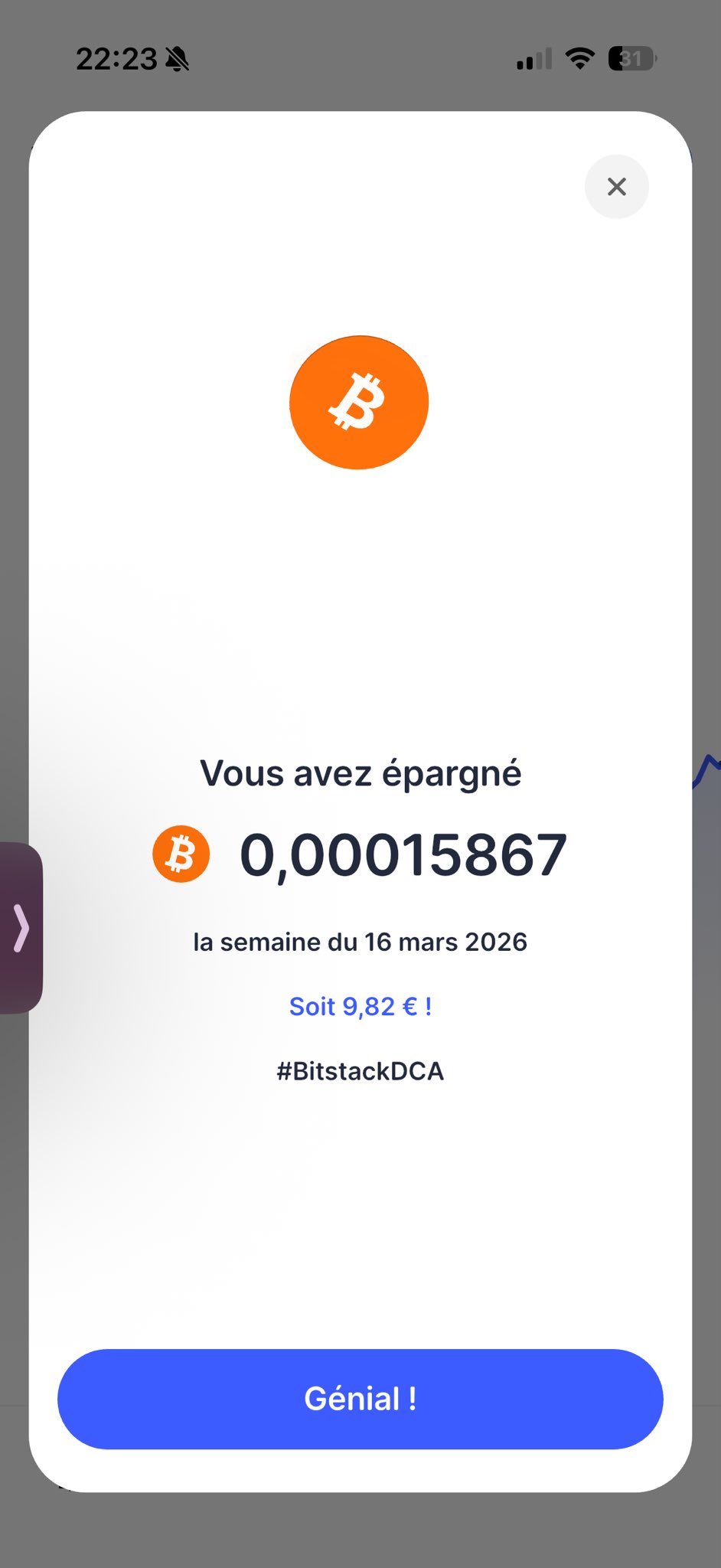The image size is (721, 1568).
Task: Open the side panel arrow handle
Action: tap(21, 928)
